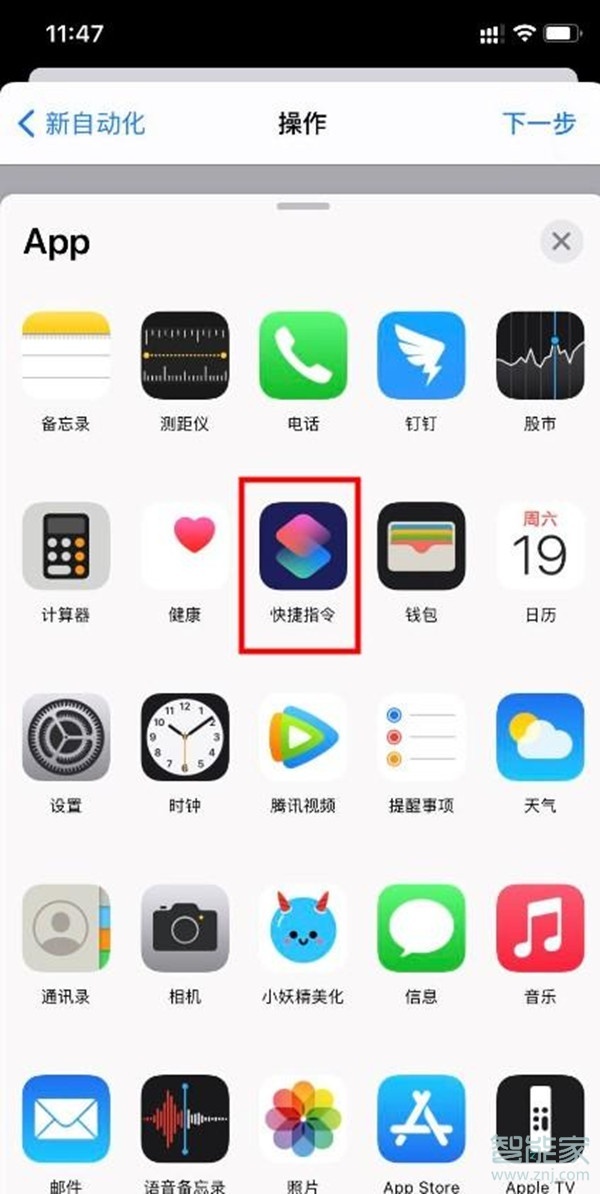
Task: Open the 快捷指令 app option
Action: (x=303, y=546)
